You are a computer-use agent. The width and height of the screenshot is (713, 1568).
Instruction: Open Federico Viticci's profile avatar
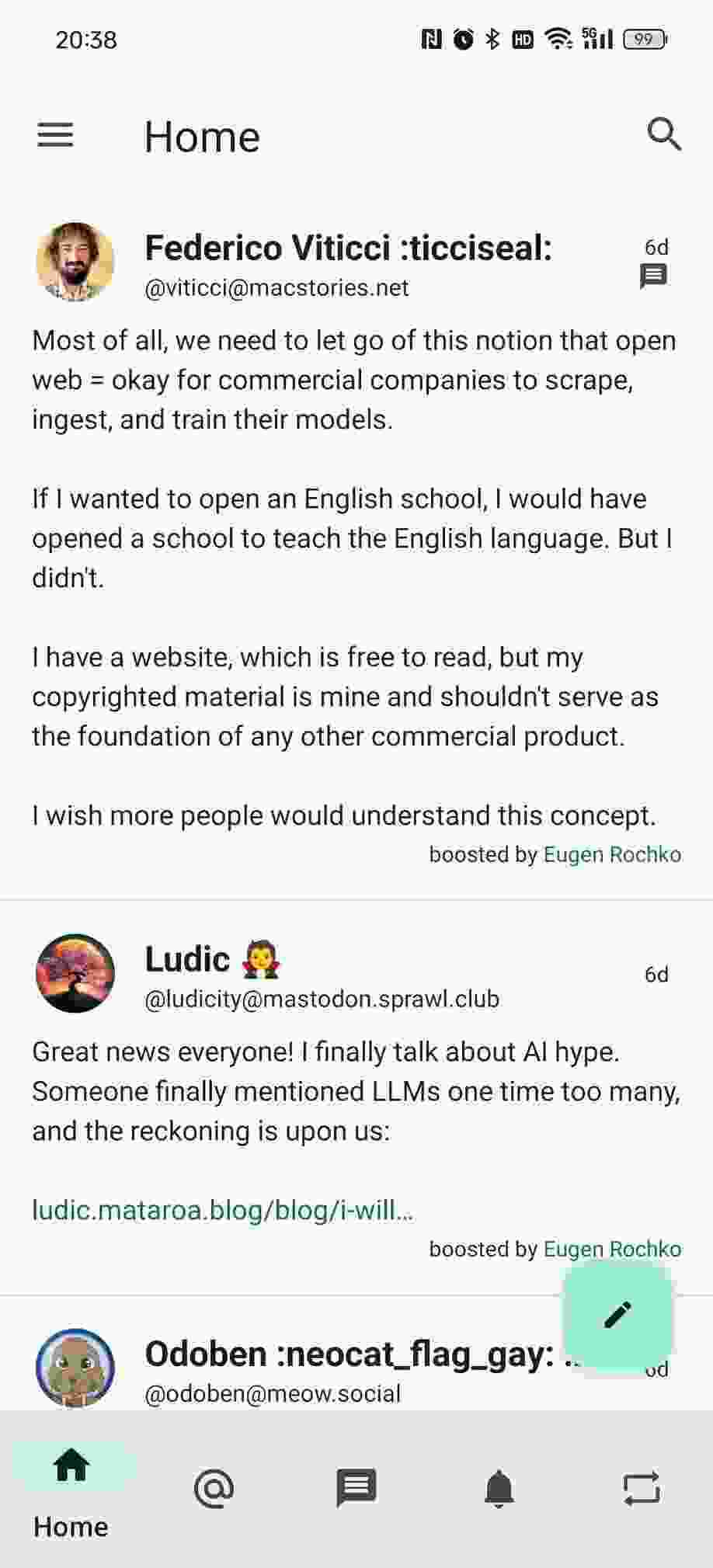click(75, 262)
